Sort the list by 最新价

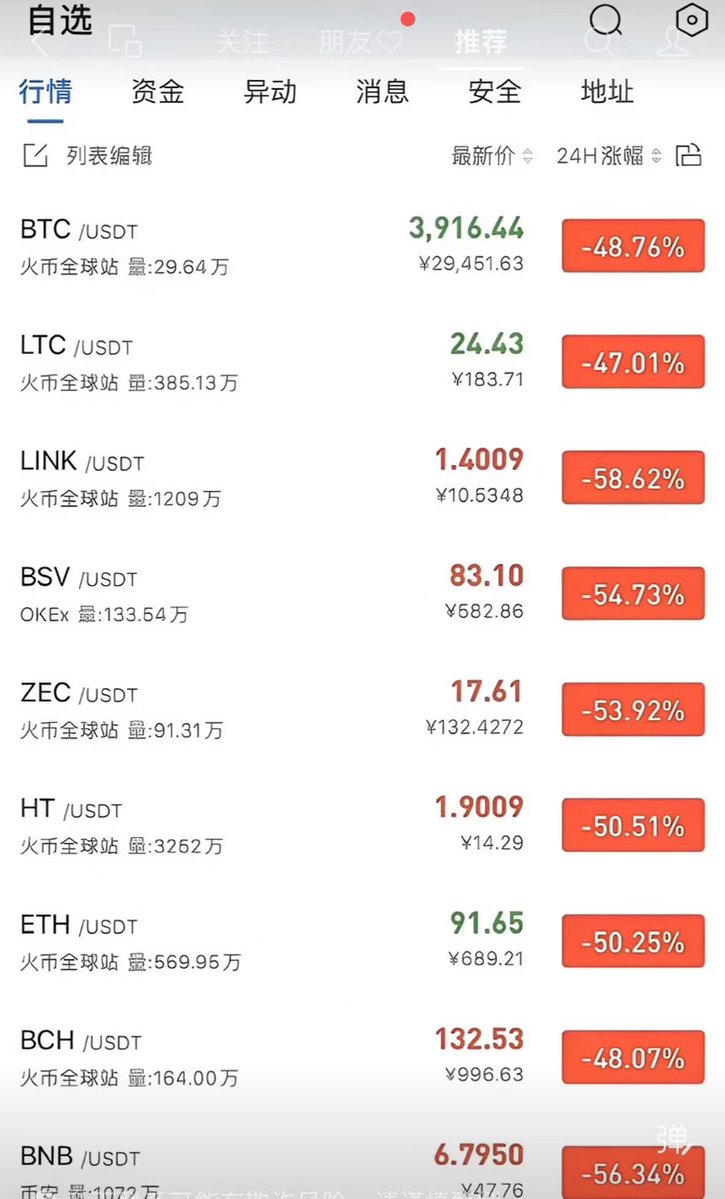coord(492,155)
